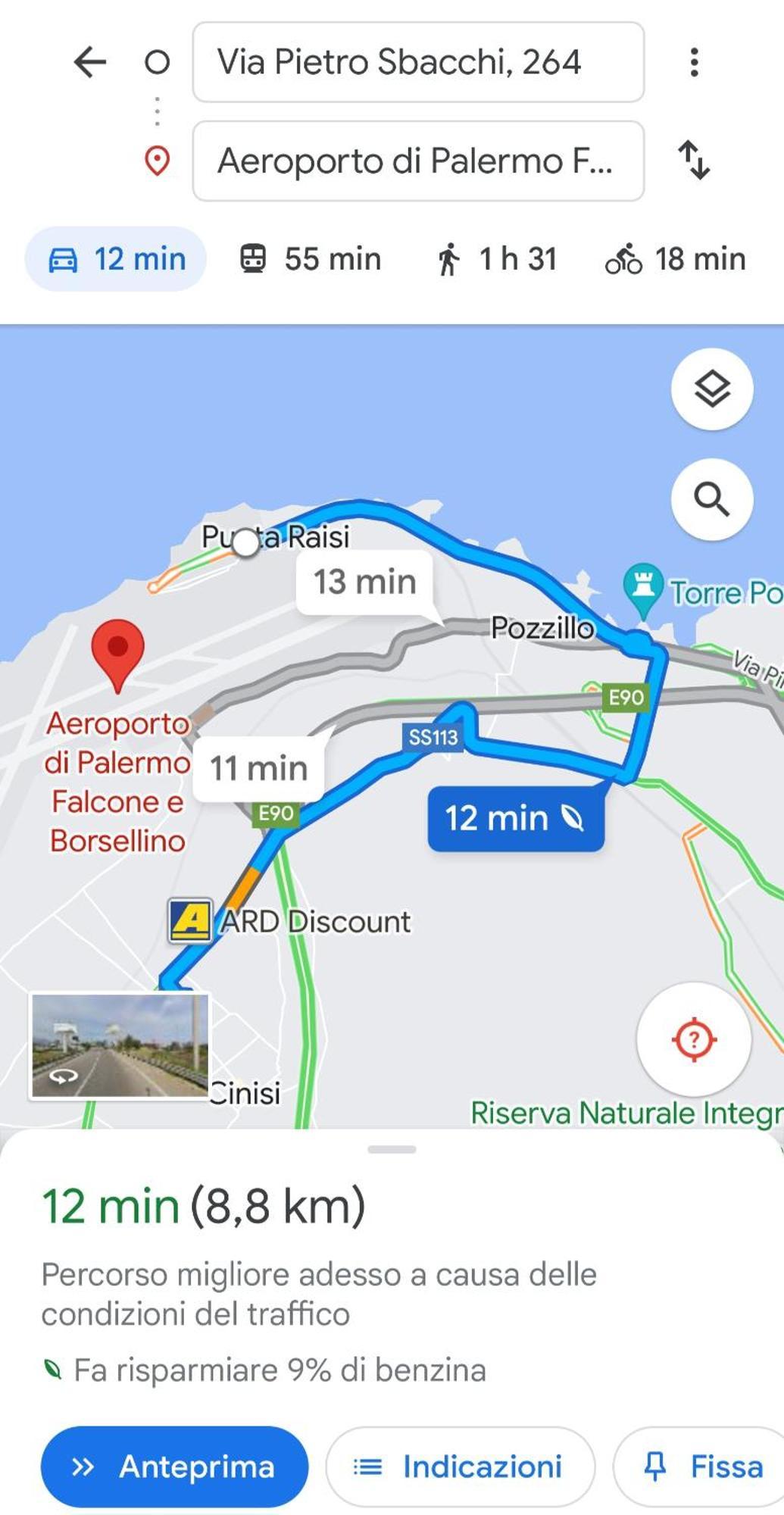The width and height of the screenshot is (784, 1515).
Task: Search along the route
Action: pyautogui.click(x=711, y=499)
